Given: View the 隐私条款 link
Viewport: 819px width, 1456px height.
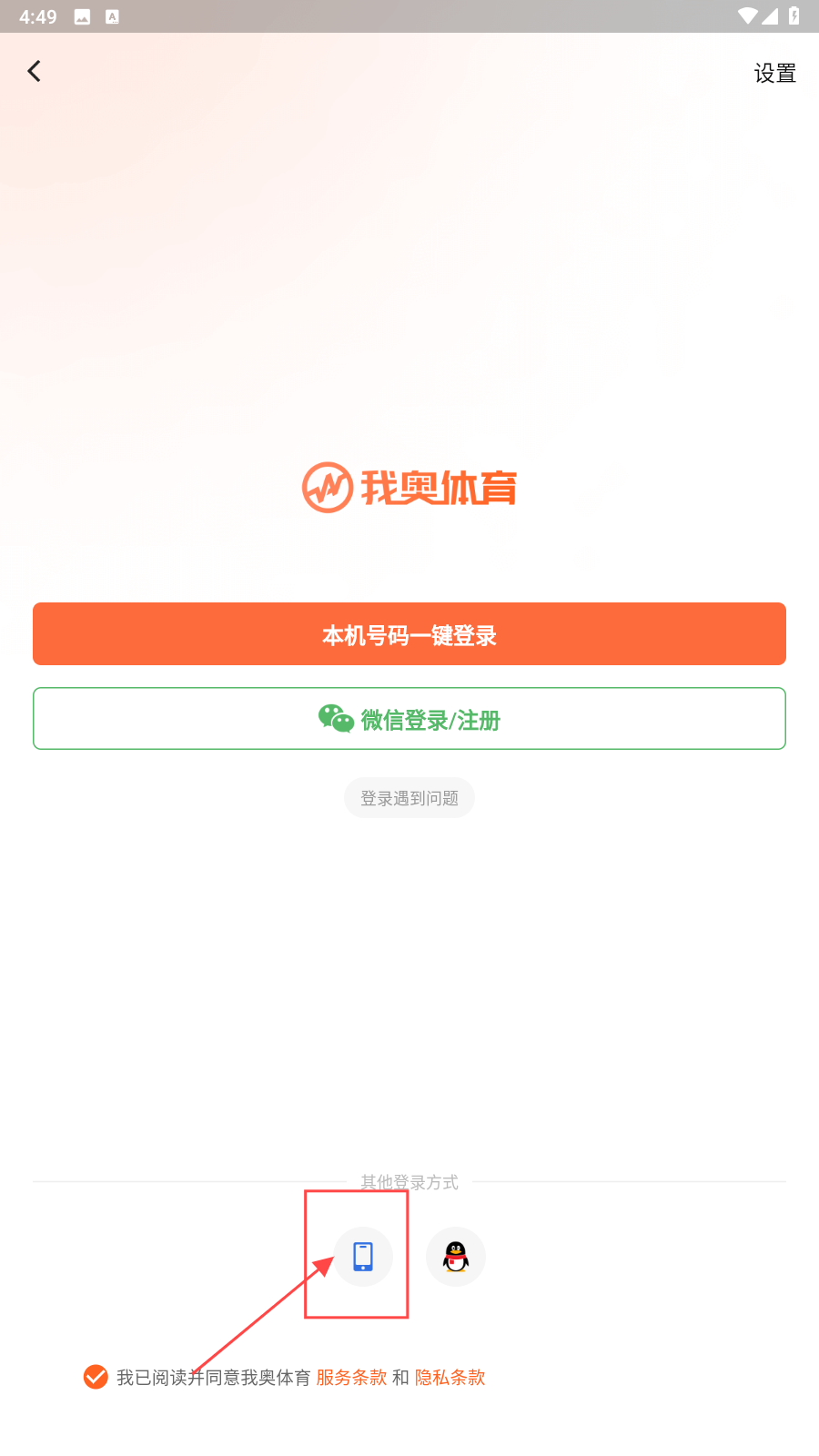Looking at the screenshot, I should click(450, 1378).
